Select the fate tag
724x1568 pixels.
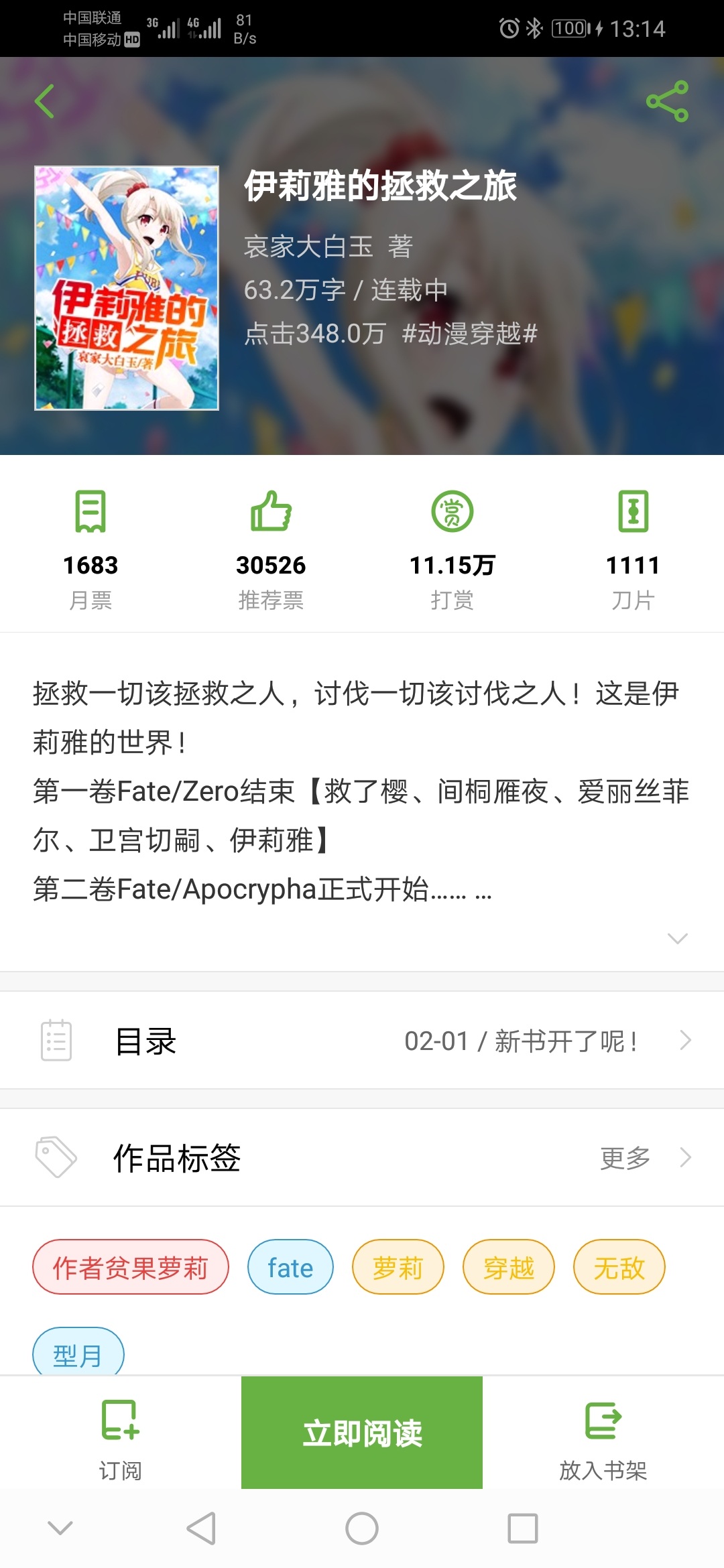click(290, 1267)
